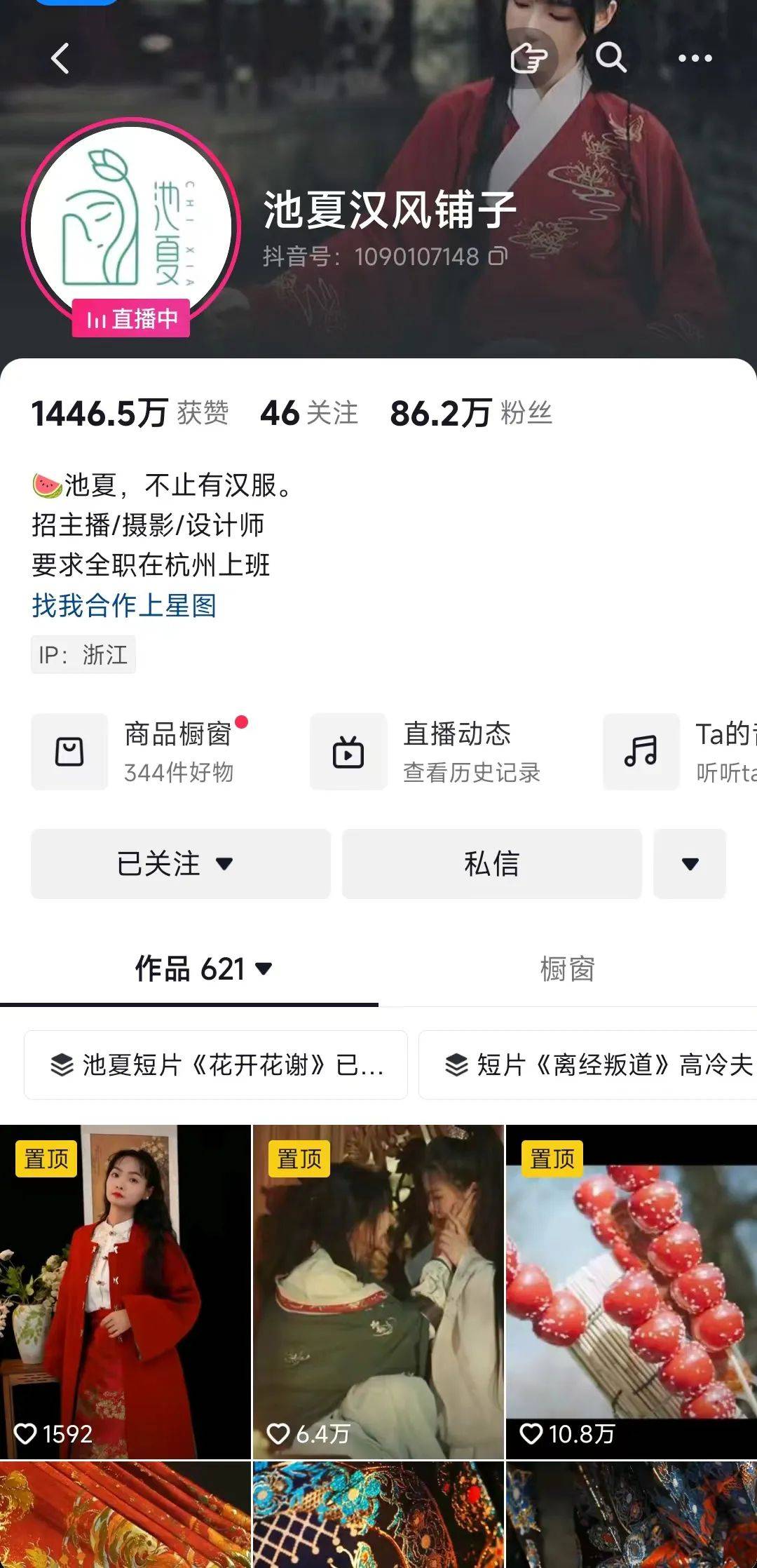Send a 私信 message
This screenshot has width=757, height=1568.
tap(491, 863)
